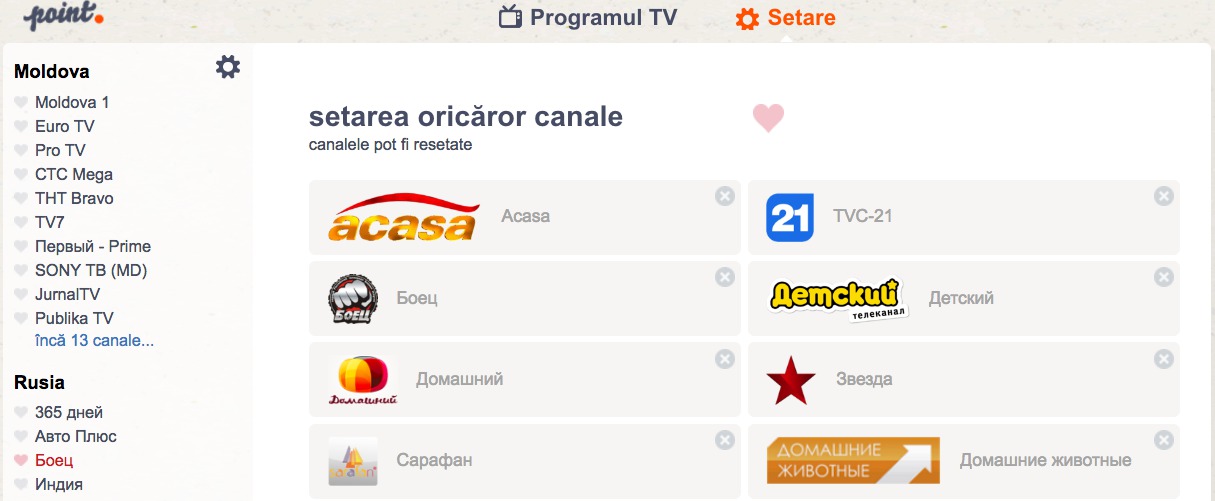Remove the Домашние животные channel card
Viewport: 1215px width, 501px height.
pos(1164,440)
